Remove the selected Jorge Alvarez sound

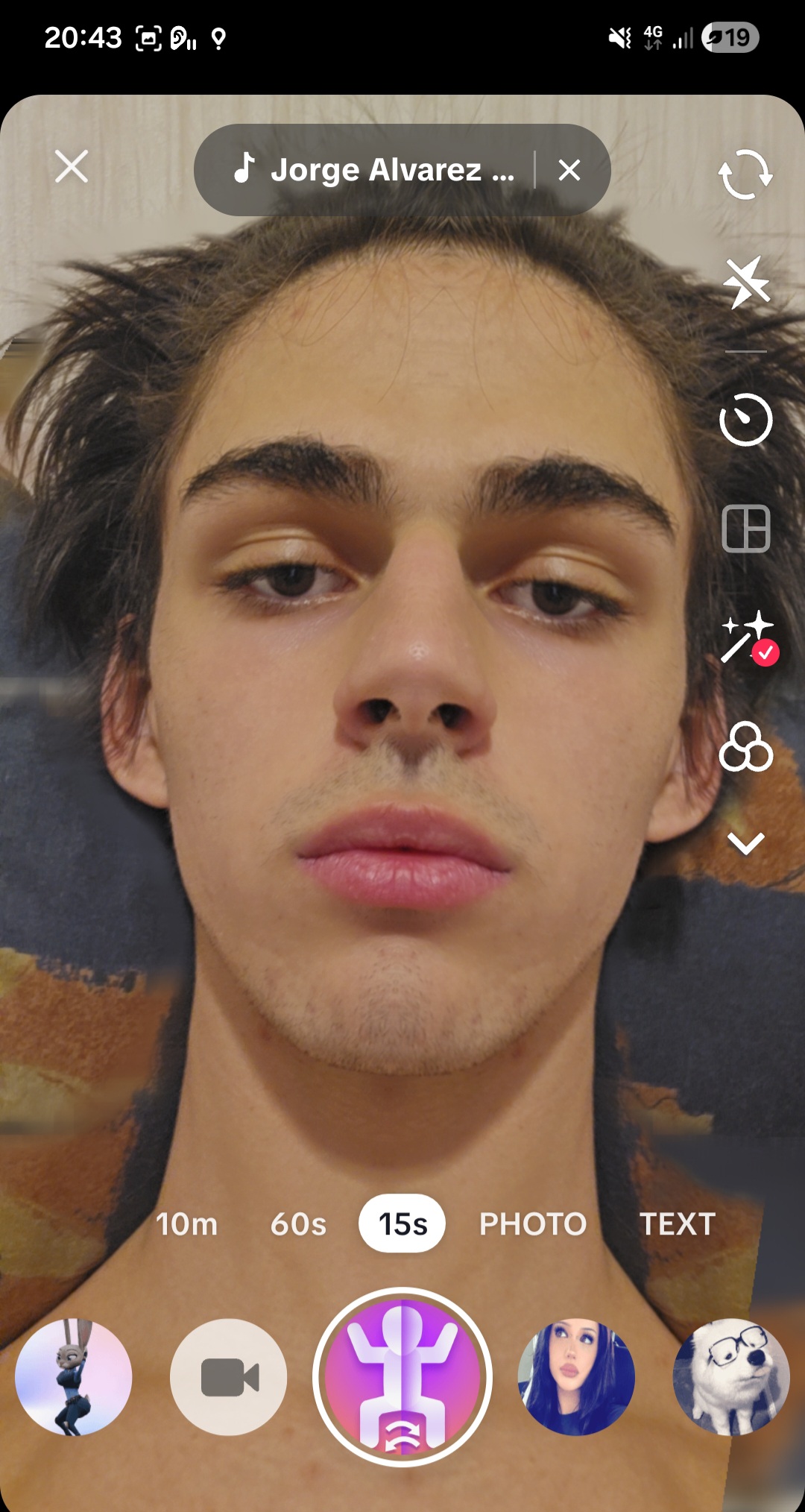click(x=569, y=170)
